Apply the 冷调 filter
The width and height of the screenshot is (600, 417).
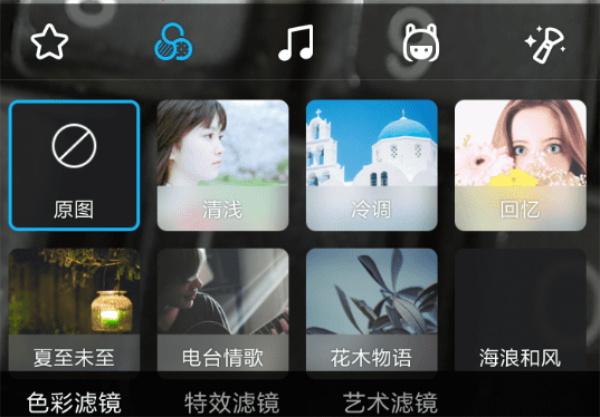(x=371, y=165)
